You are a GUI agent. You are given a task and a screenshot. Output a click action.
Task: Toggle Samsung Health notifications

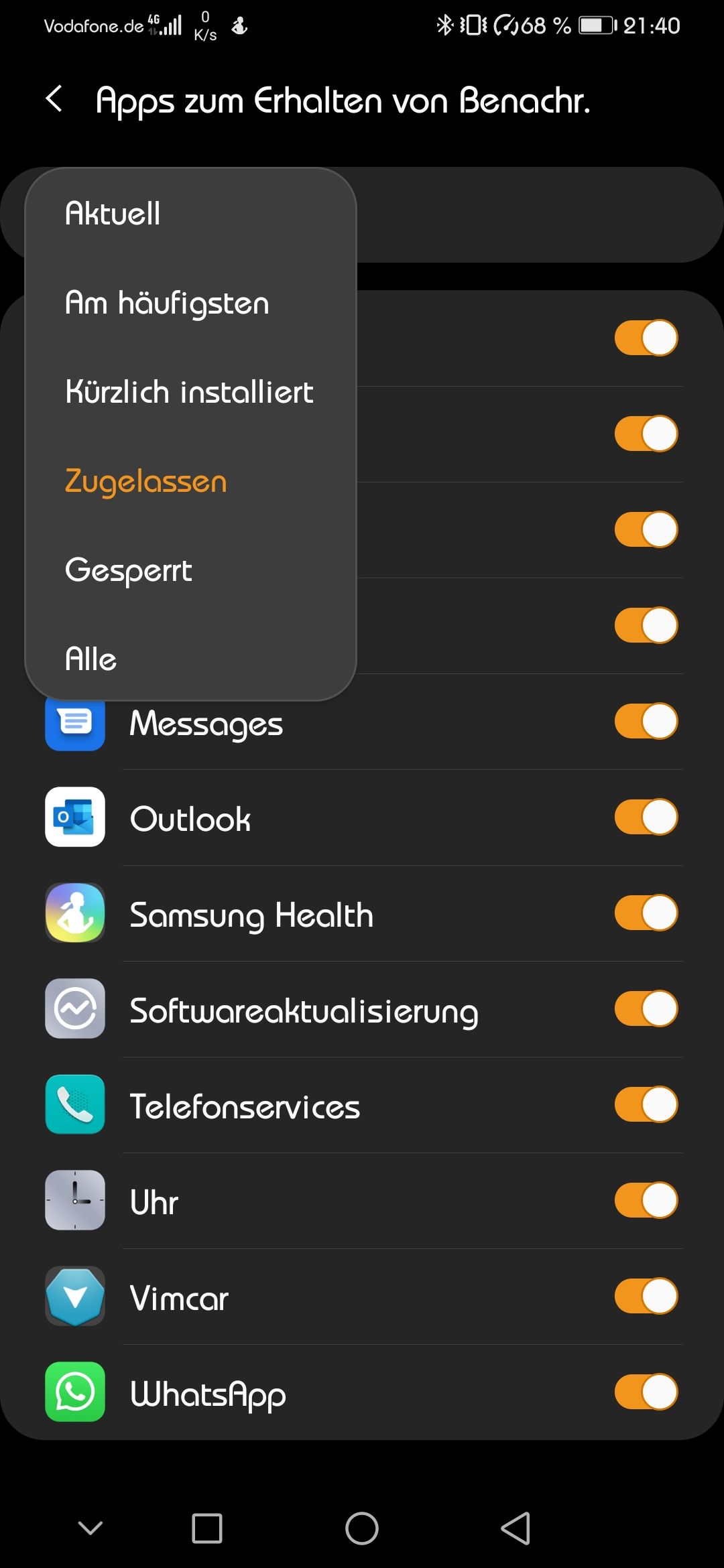pyautogui.click(x=646, y=913)
